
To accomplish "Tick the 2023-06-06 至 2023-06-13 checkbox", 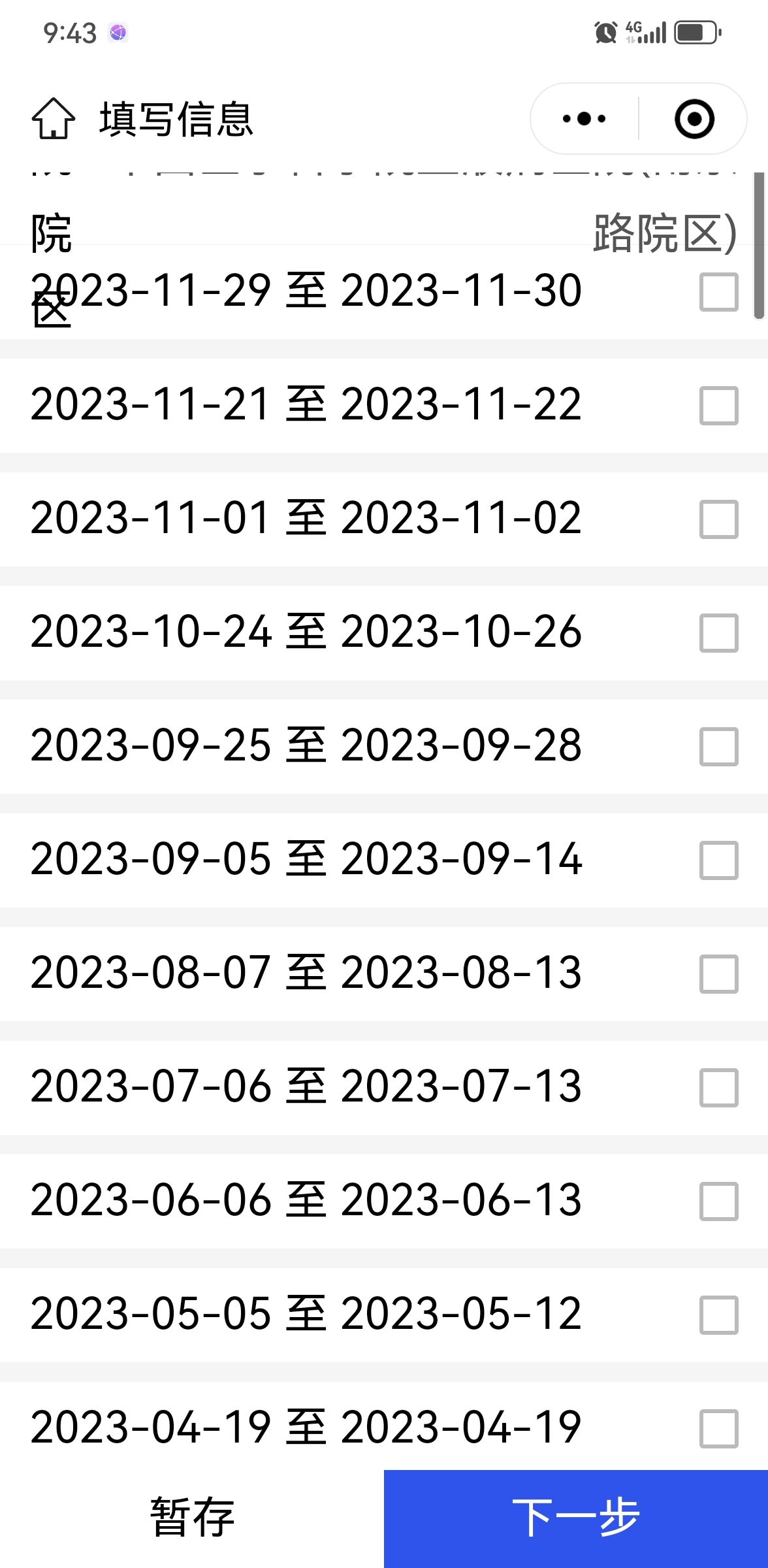I will 718,1201.
